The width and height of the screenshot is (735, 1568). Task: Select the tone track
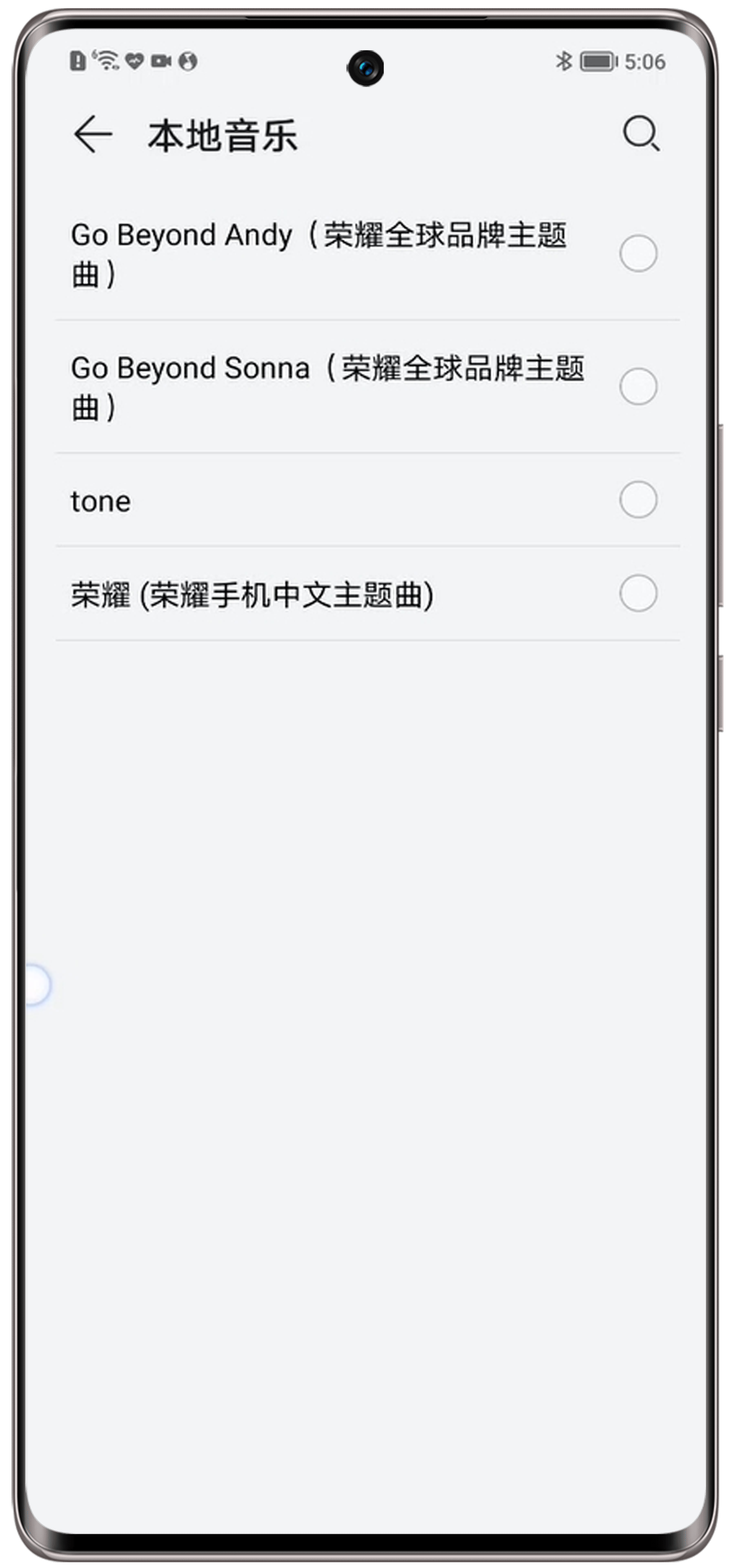click(638, 500)
